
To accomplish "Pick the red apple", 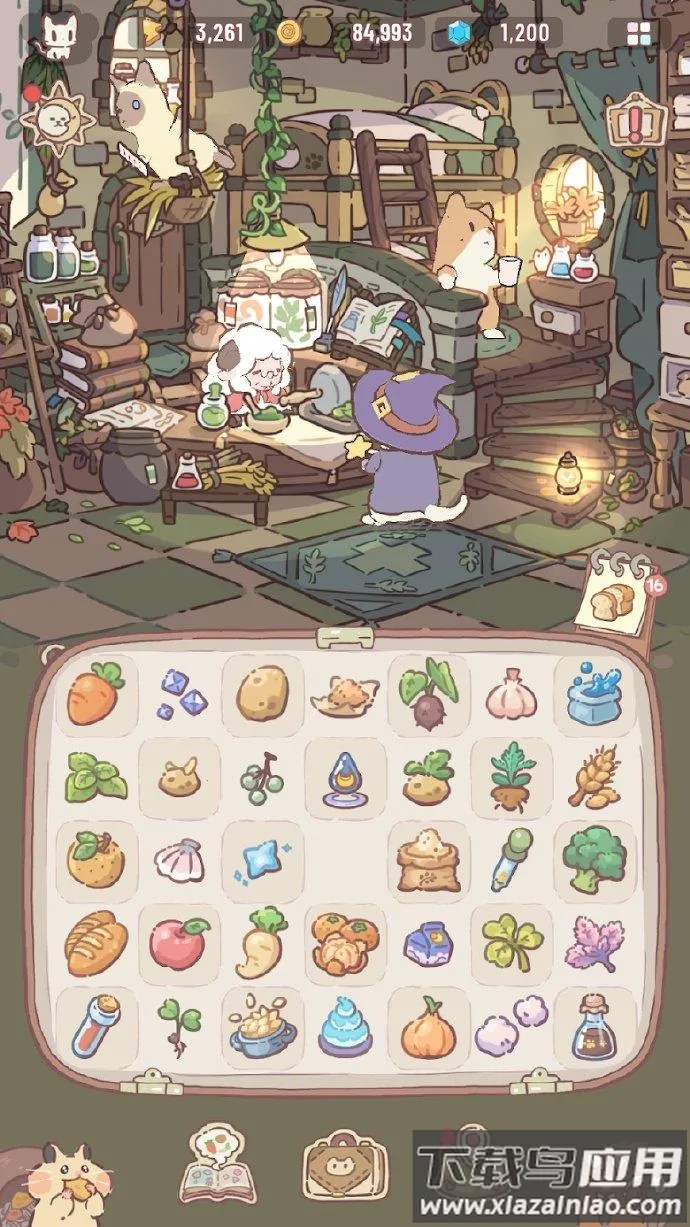I will coord(179,943).
